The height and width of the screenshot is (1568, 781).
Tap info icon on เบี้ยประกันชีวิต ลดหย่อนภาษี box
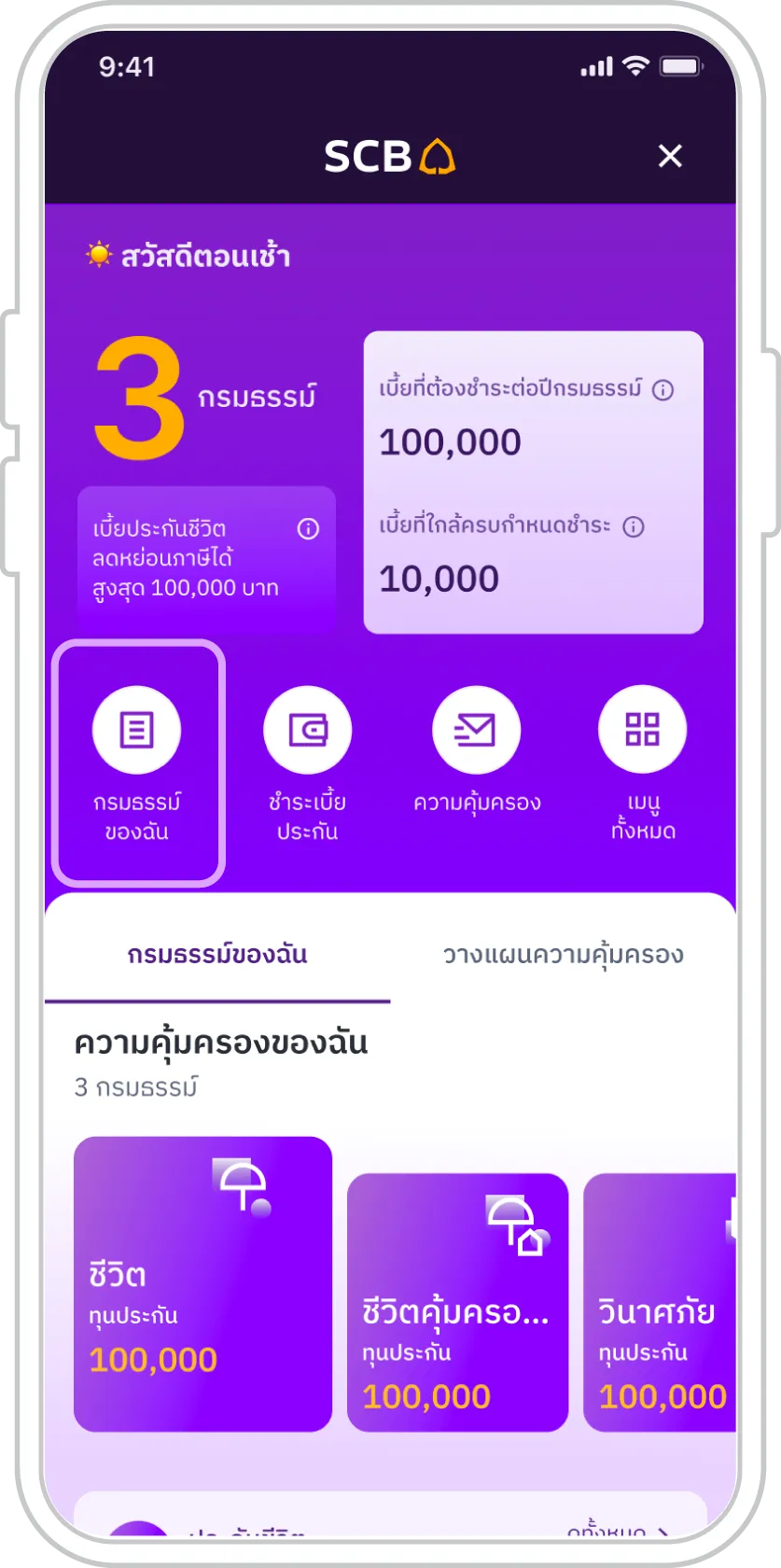coord(308,529)
